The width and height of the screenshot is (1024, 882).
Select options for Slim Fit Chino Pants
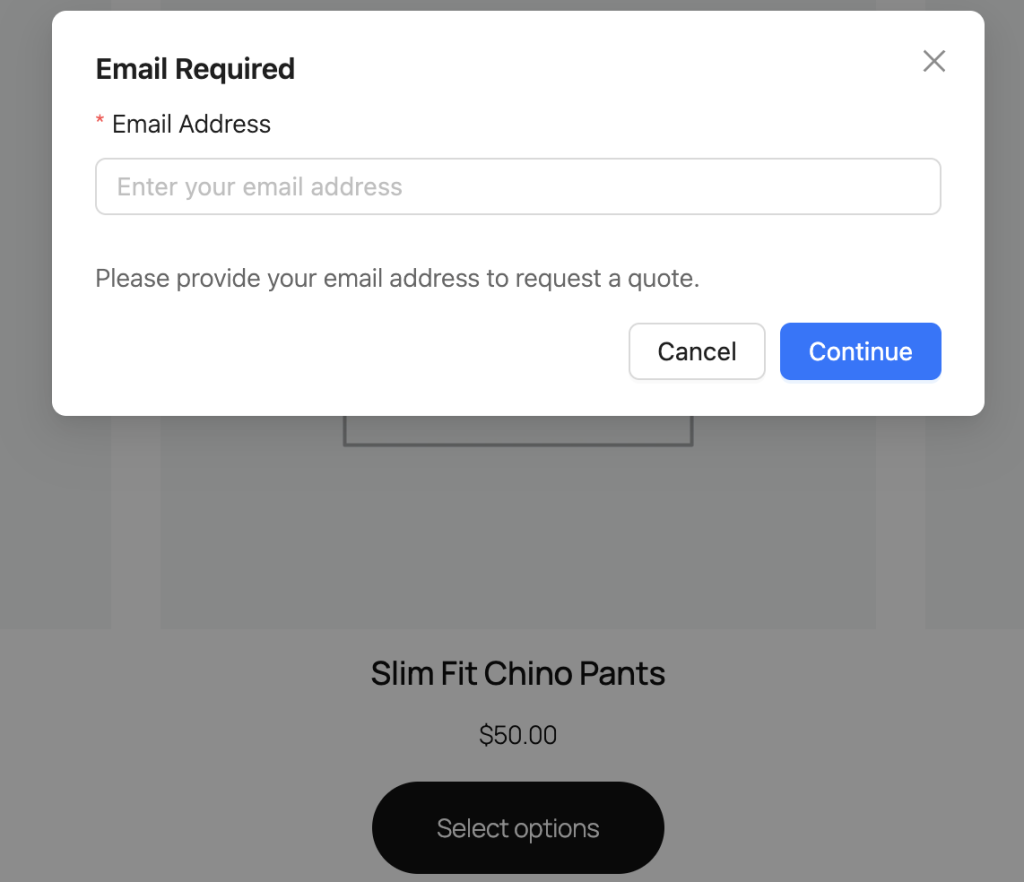click(x=518, y=828)
